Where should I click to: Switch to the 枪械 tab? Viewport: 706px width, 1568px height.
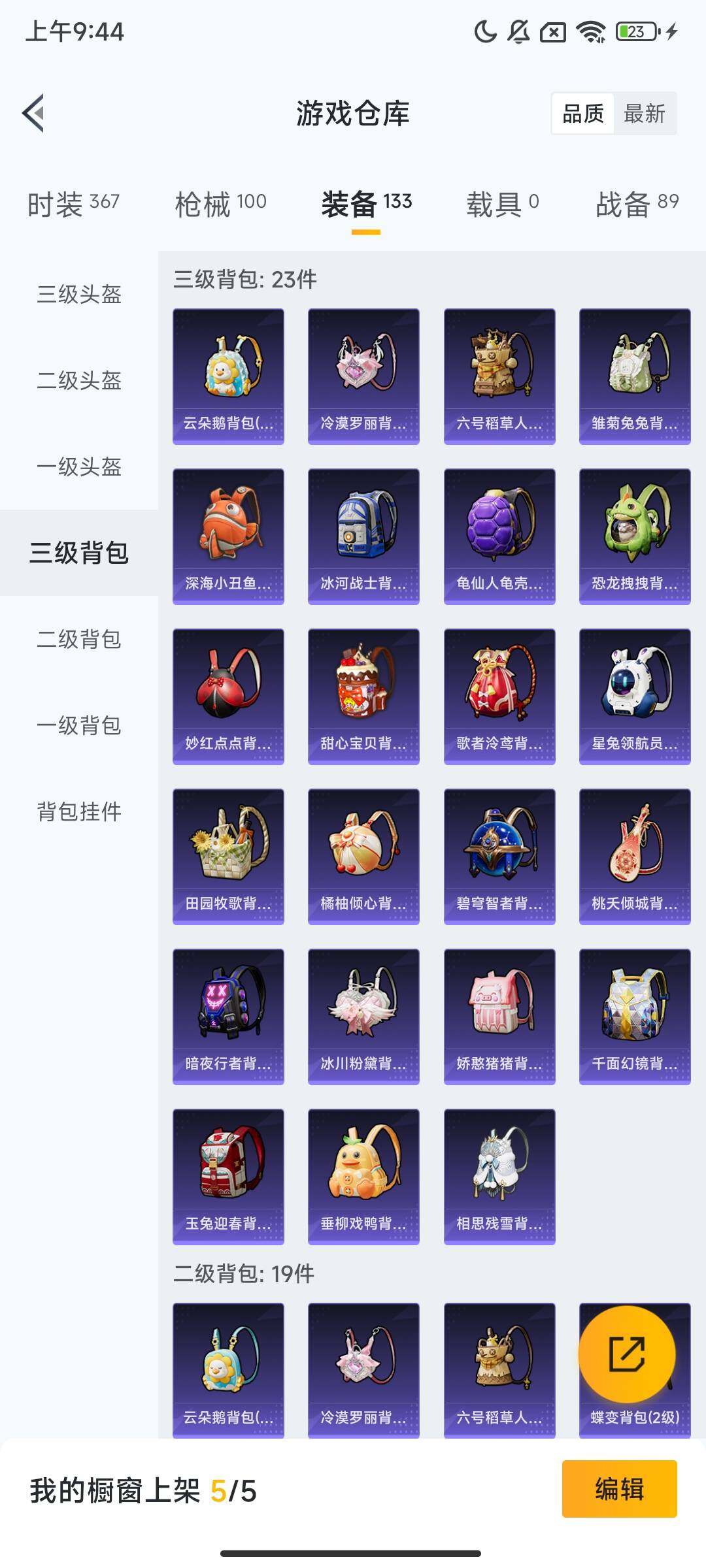pyautogui.click(x=220, y=204)
